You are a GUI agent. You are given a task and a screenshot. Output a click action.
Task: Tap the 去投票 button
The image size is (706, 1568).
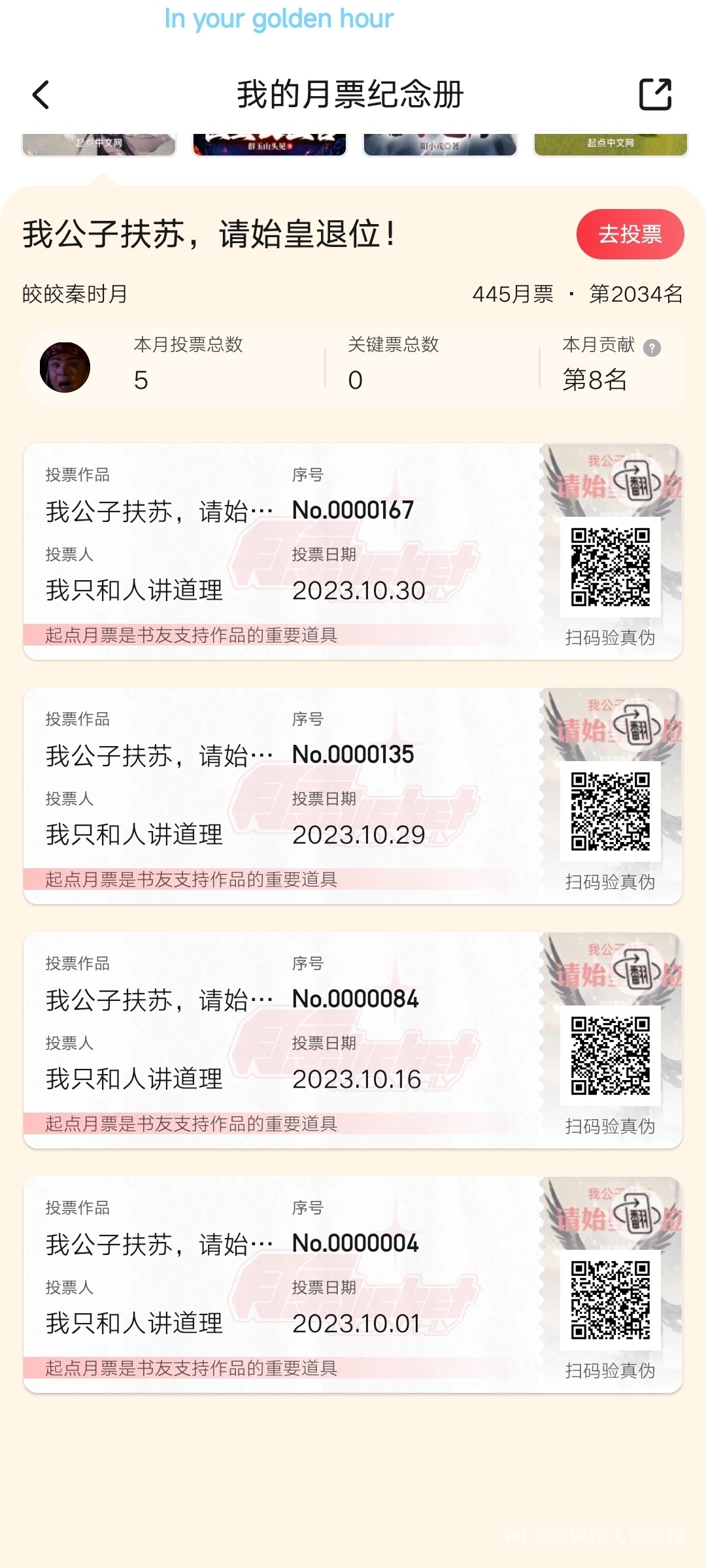[x=630, y=234]
